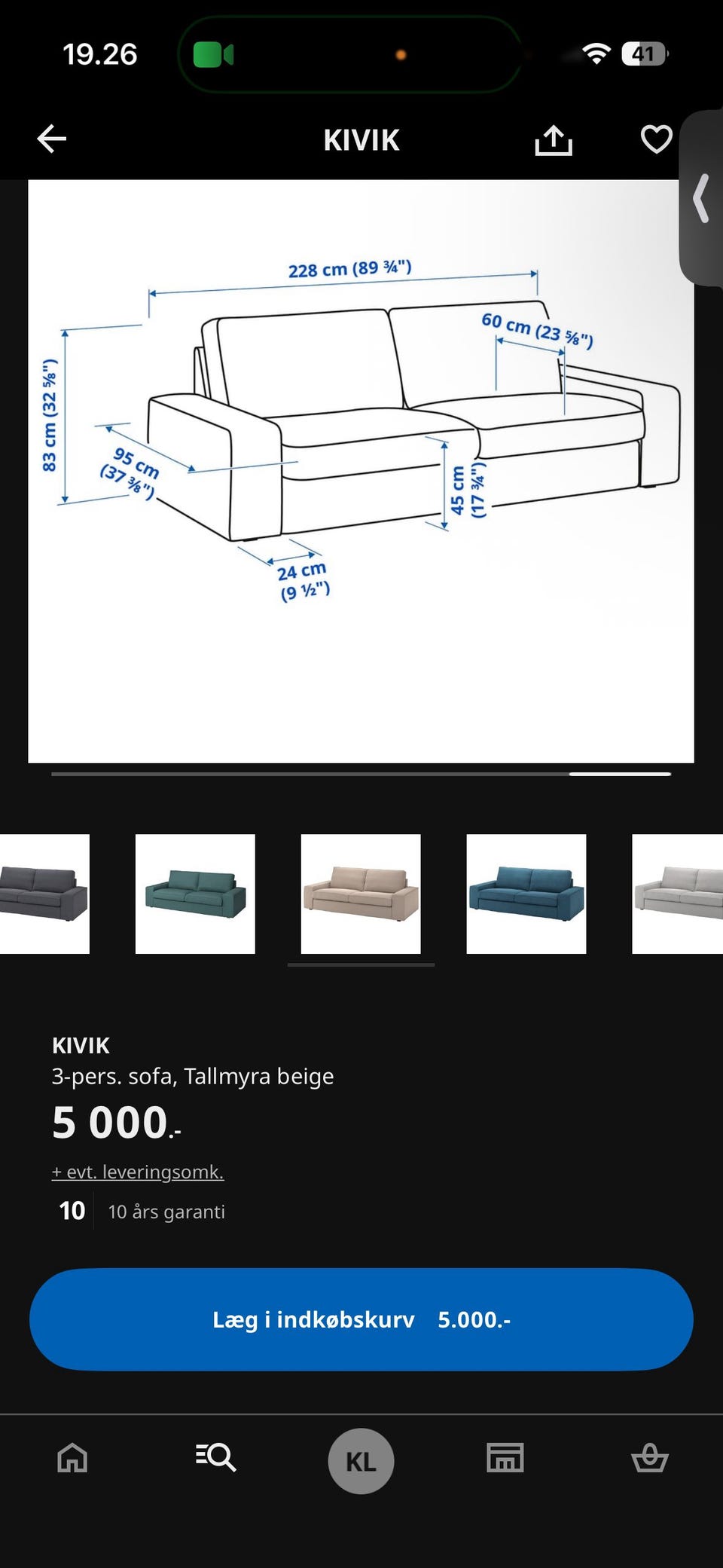Screen dimensions: 723x1568
Task: Select the blue sofa variant
Action: [526, 894]
